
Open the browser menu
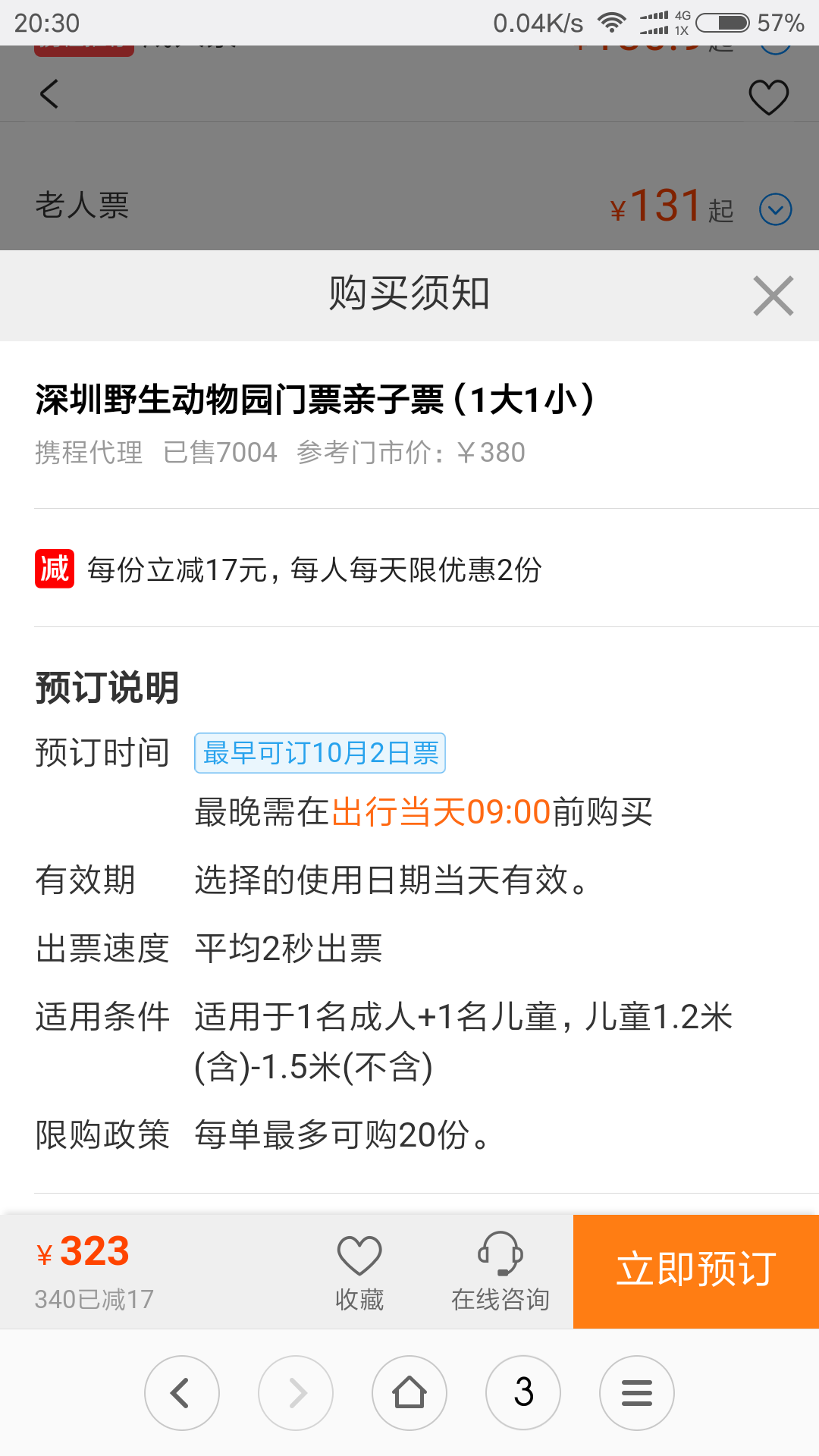[x=637, y=1393]
